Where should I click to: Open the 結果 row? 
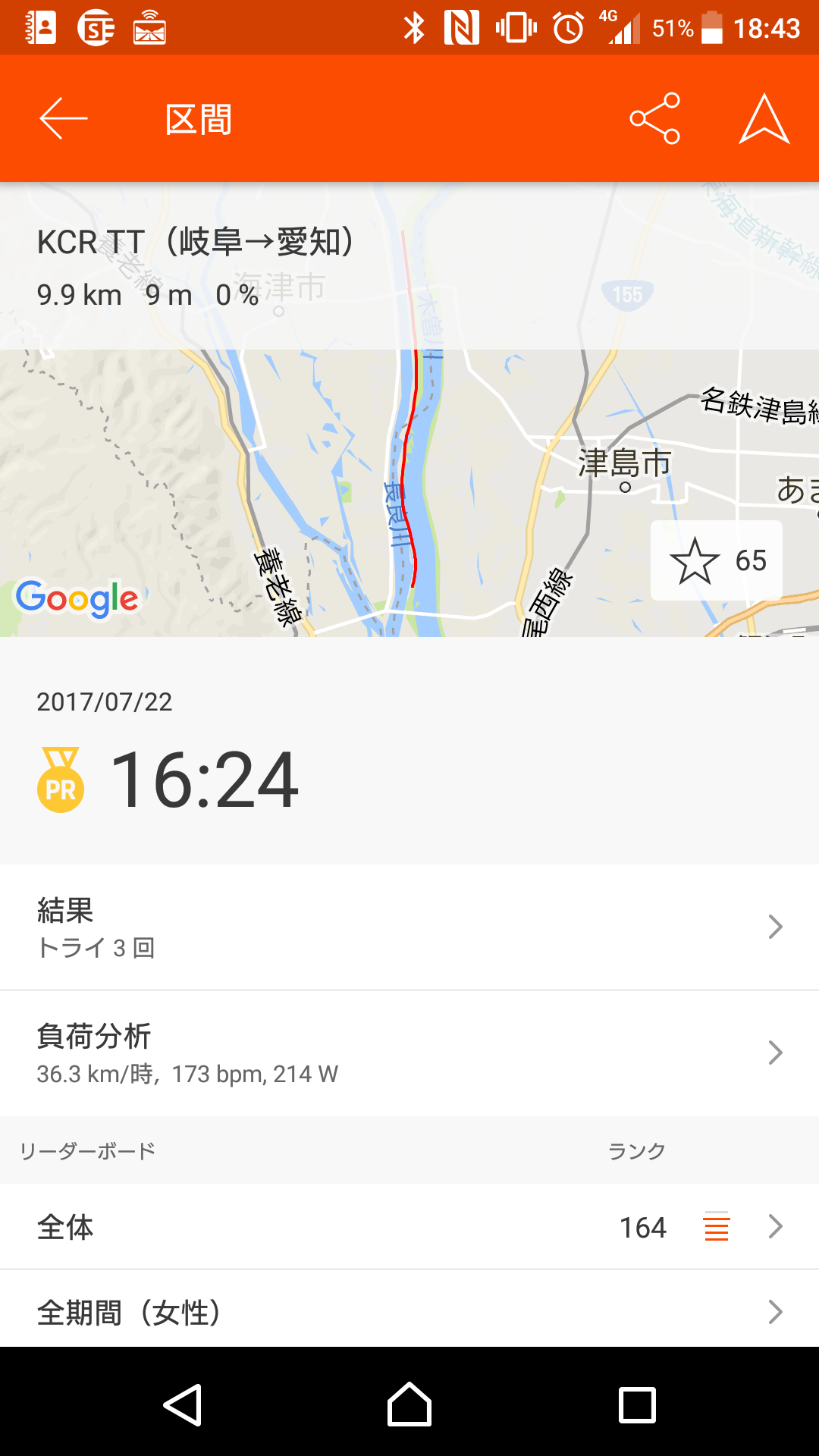coord(409,927)
